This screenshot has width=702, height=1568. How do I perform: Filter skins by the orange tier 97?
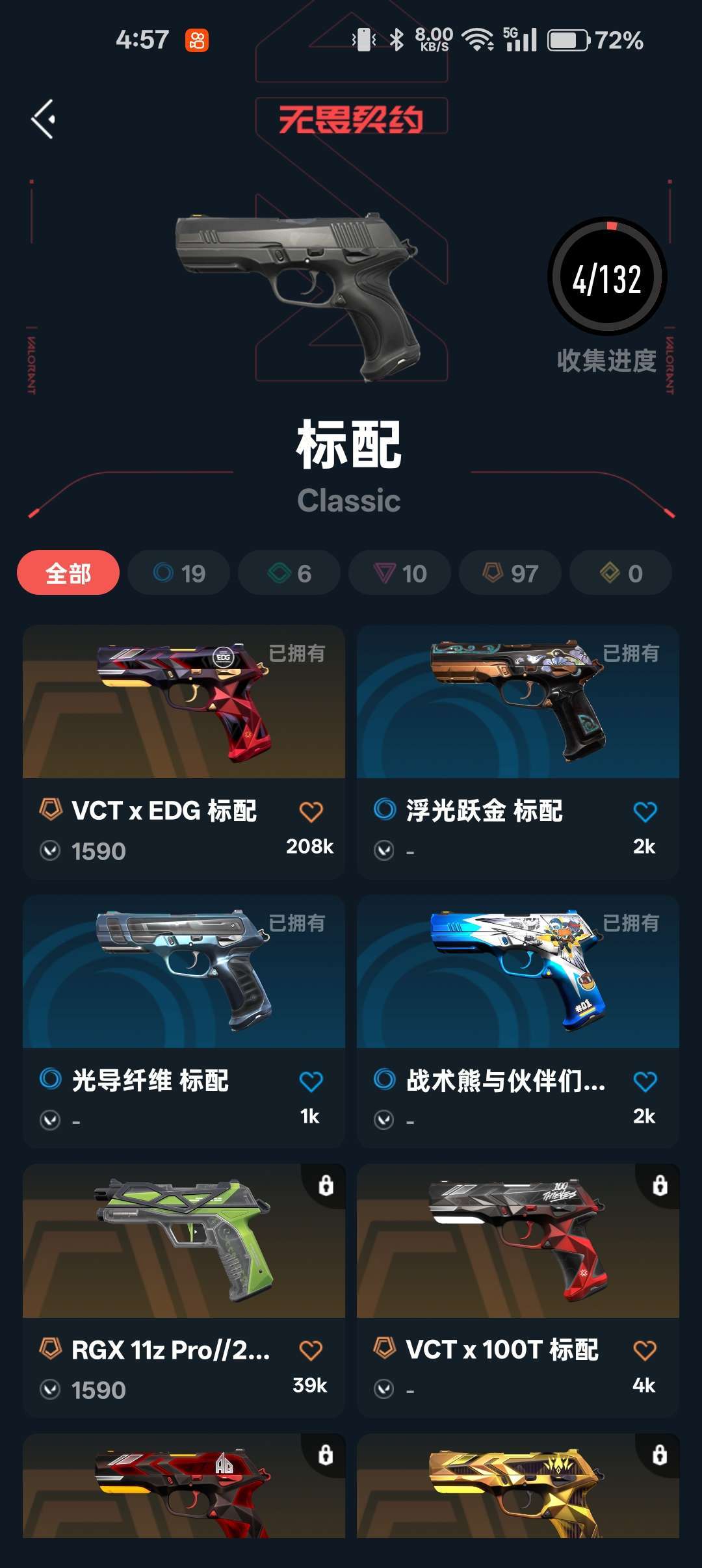coord(510,573)
